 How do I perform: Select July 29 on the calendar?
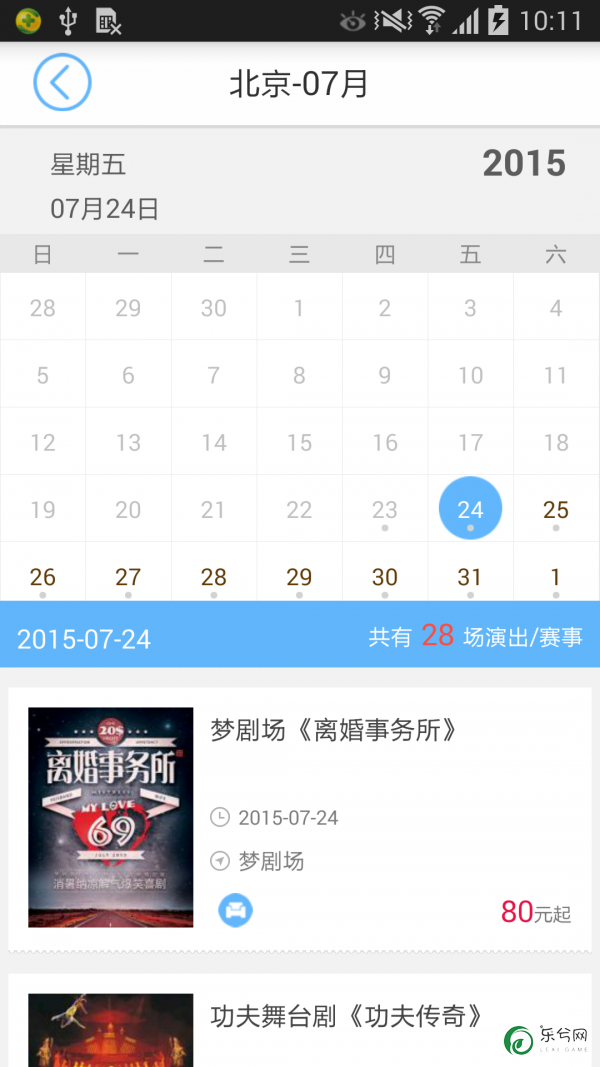pyautogui.click(x=299, y=577)
